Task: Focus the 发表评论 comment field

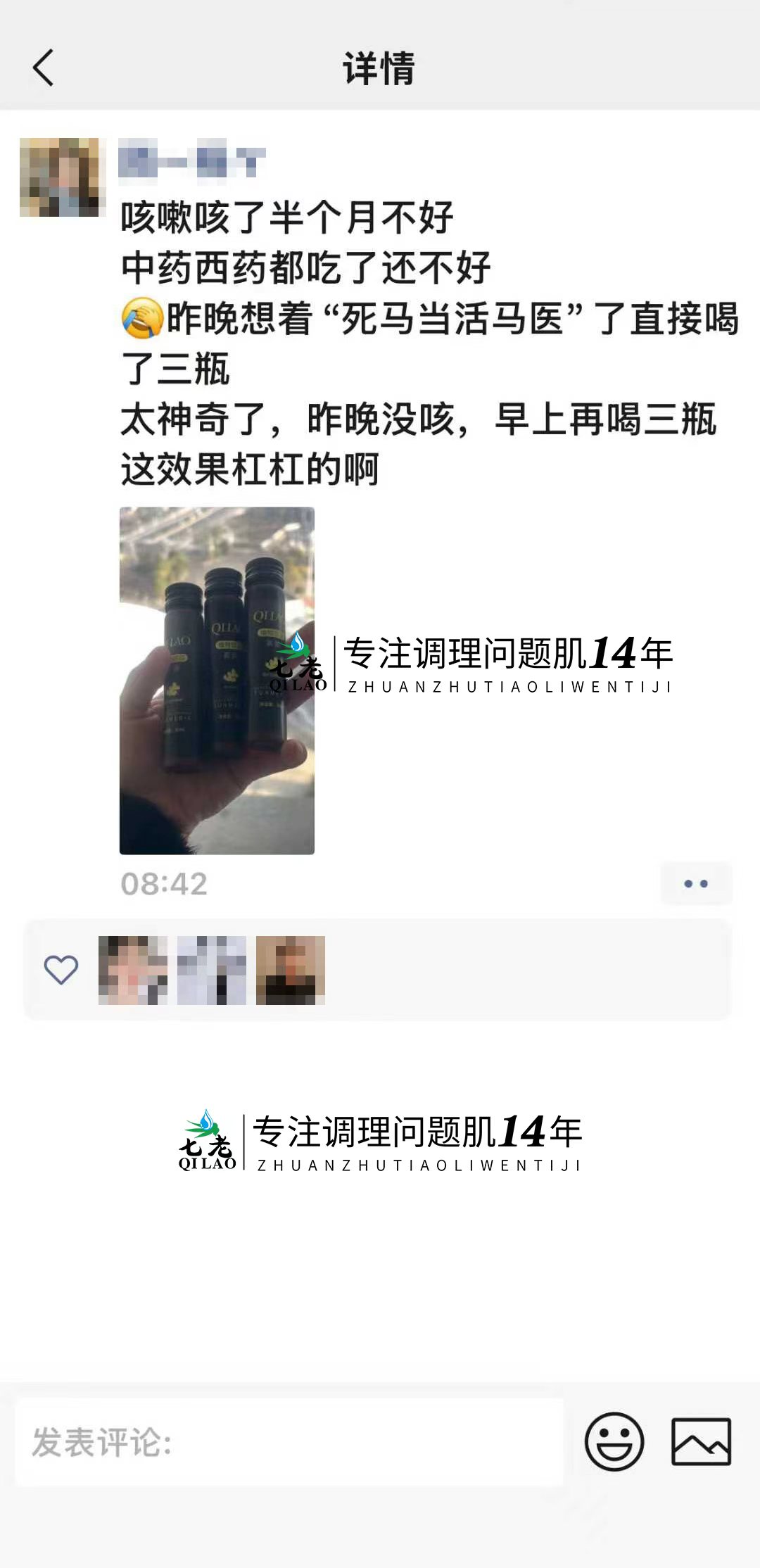Action: click(289, 1442)
